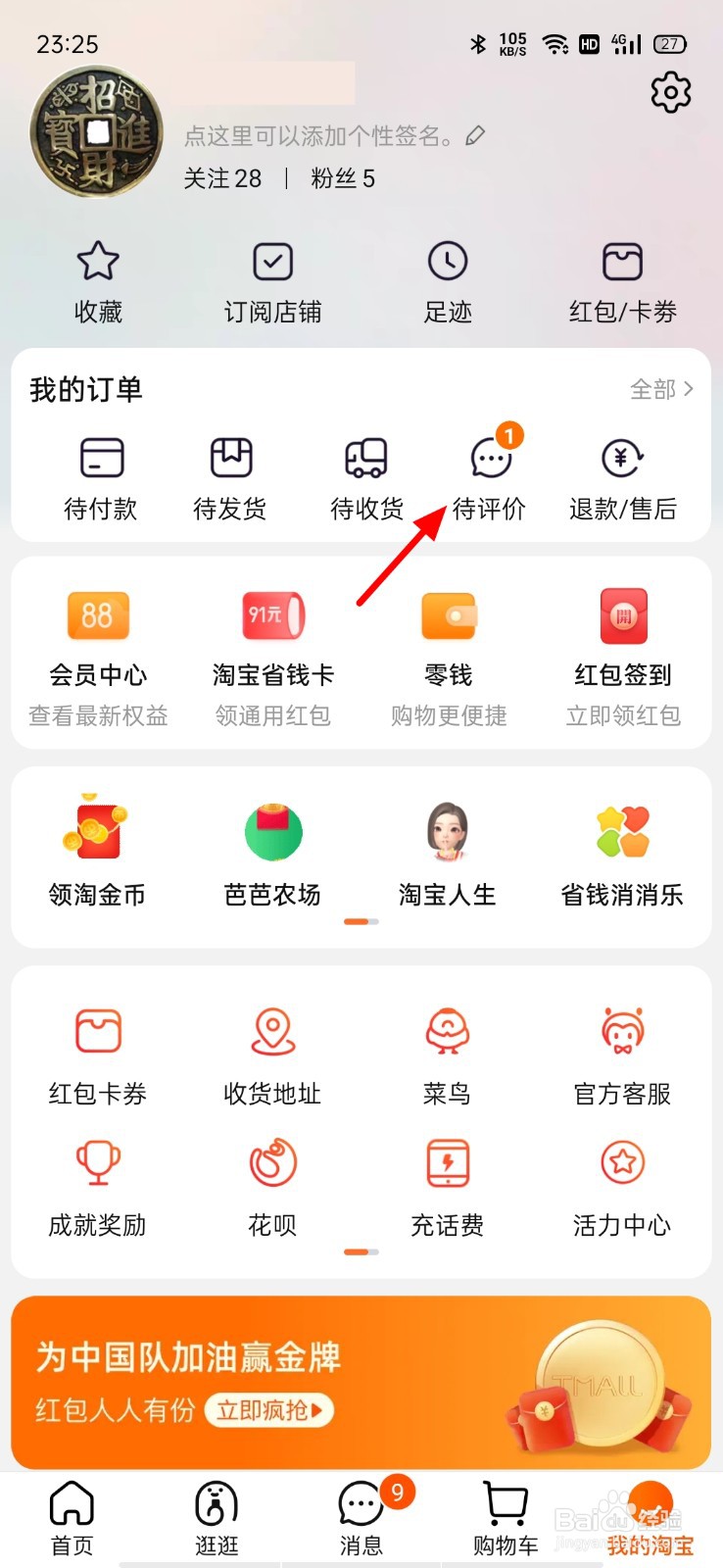This screenshot has width=723, height=1568.
Task: Tap 立即疯抢 to grab red envelopes
Action: [x=269, y=1410]
